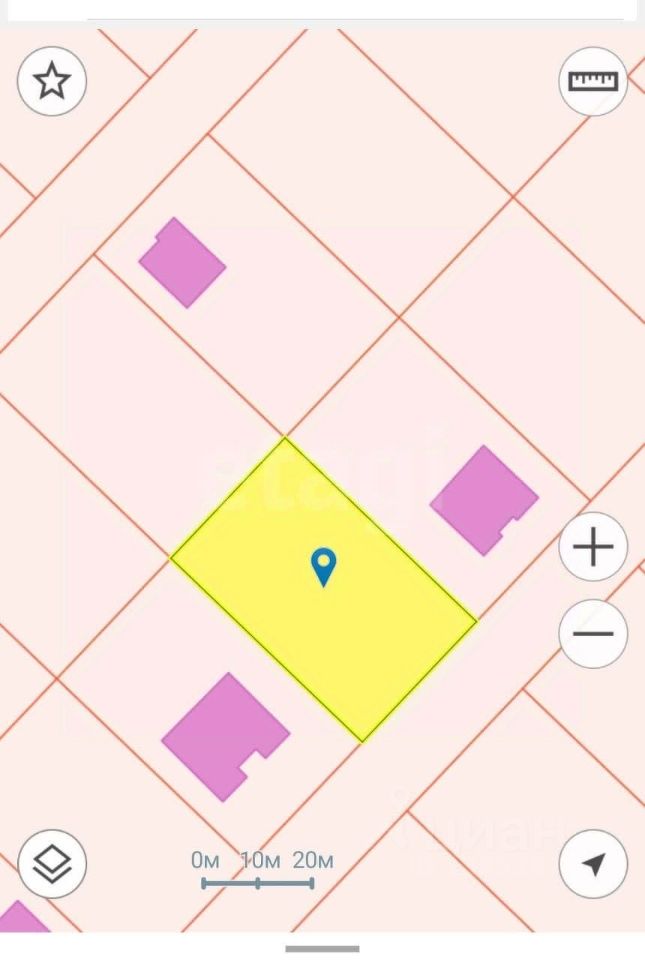Image resolution: width=645 pixels, height=960 pixels.
Task: Open the ruler measurement tool
Action: pyautogui.click(x=593, y=81)
